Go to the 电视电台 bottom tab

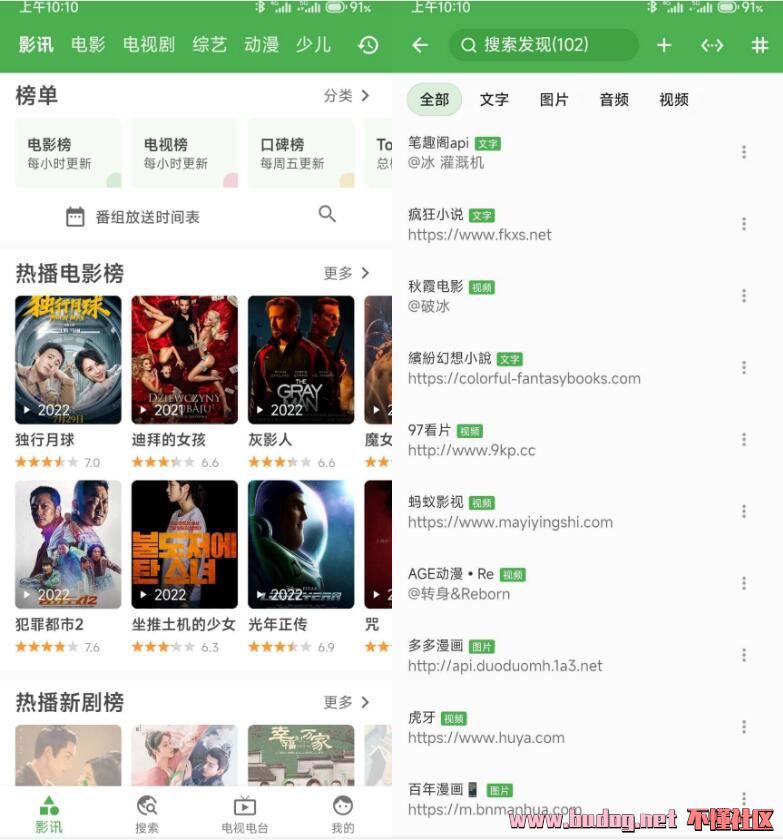pos(245,813)
